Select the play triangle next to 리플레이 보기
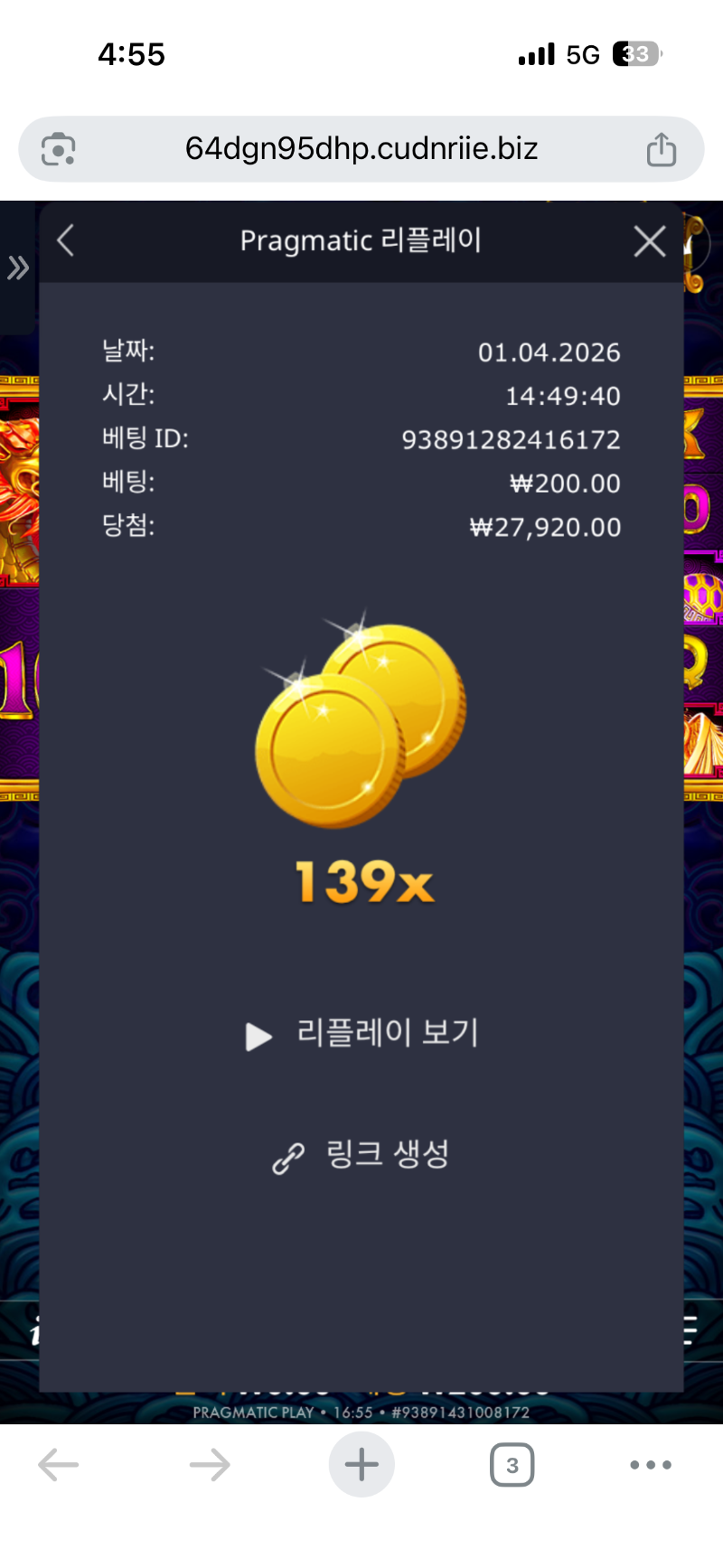 click(x=258, y=1037)
